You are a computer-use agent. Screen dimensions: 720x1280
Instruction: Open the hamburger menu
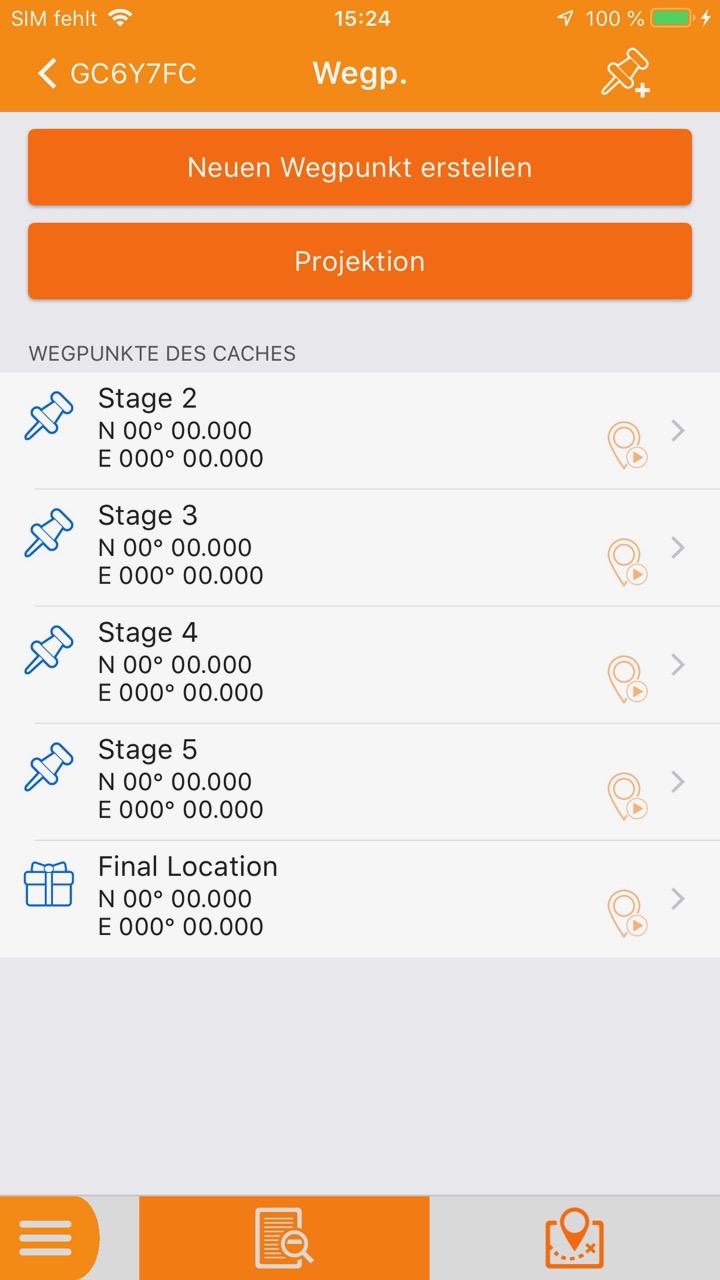click(x=48, y=1238)
